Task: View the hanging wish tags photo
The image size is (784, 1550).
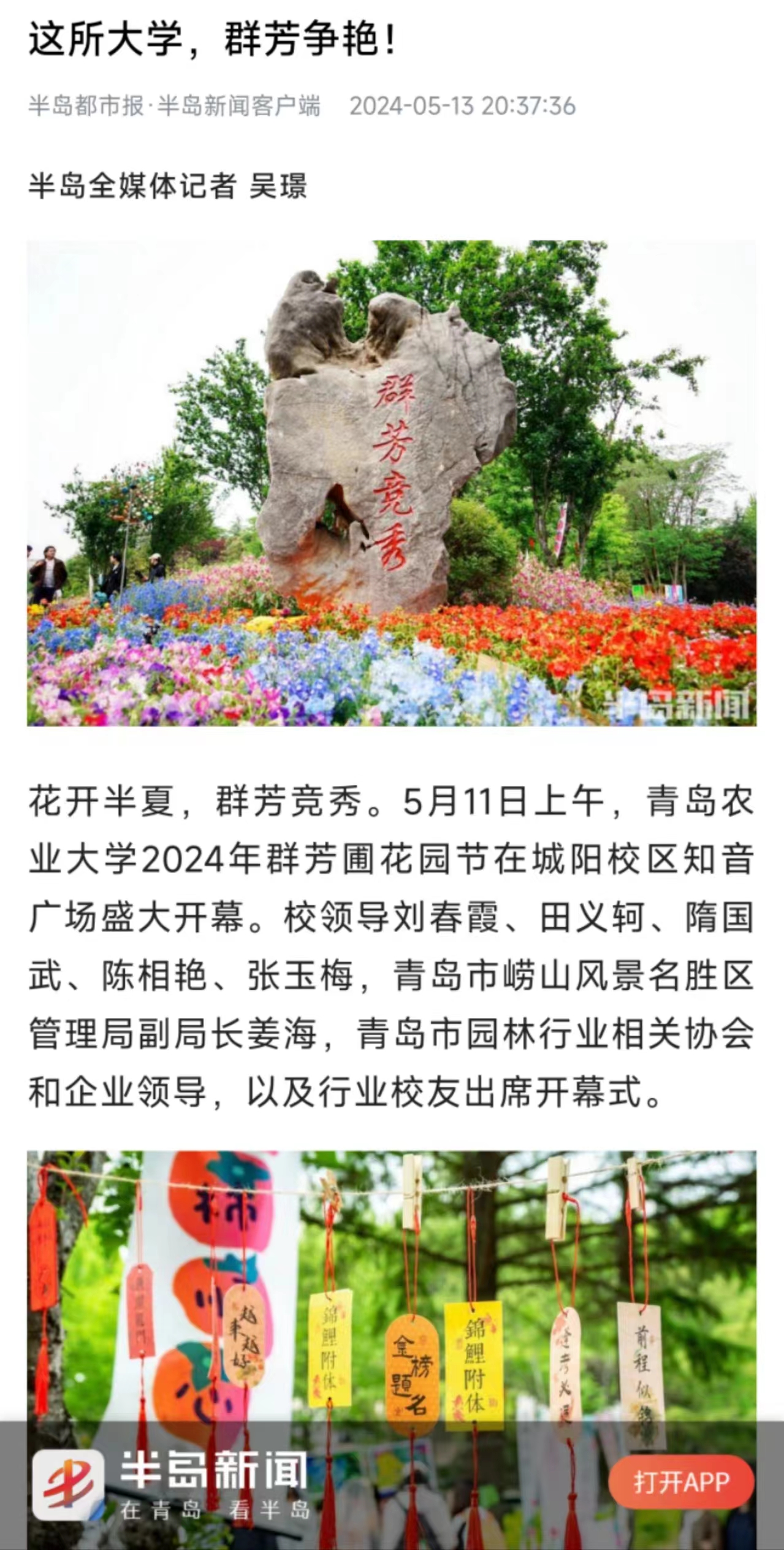Action: [391, 1281]
